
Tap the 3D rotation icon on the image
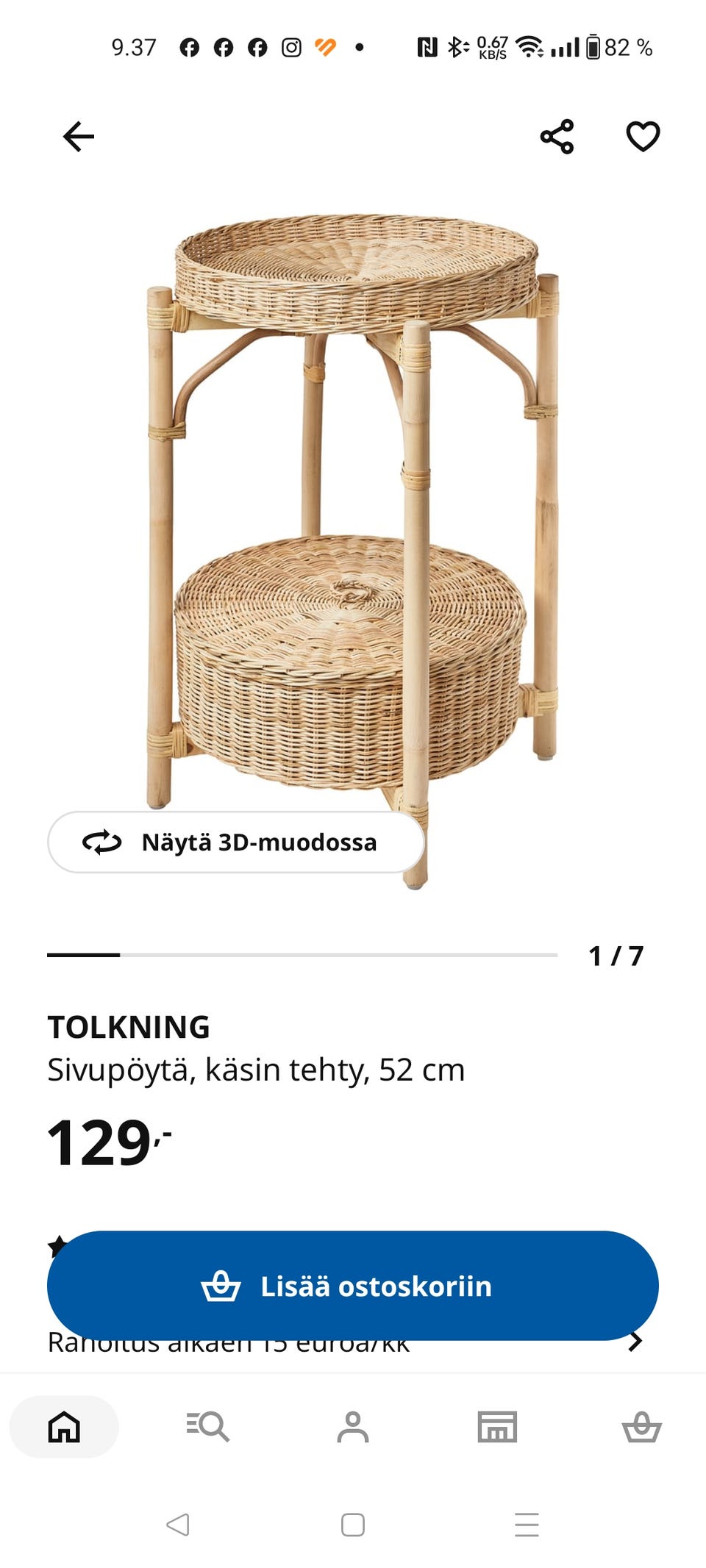(103, 843)
